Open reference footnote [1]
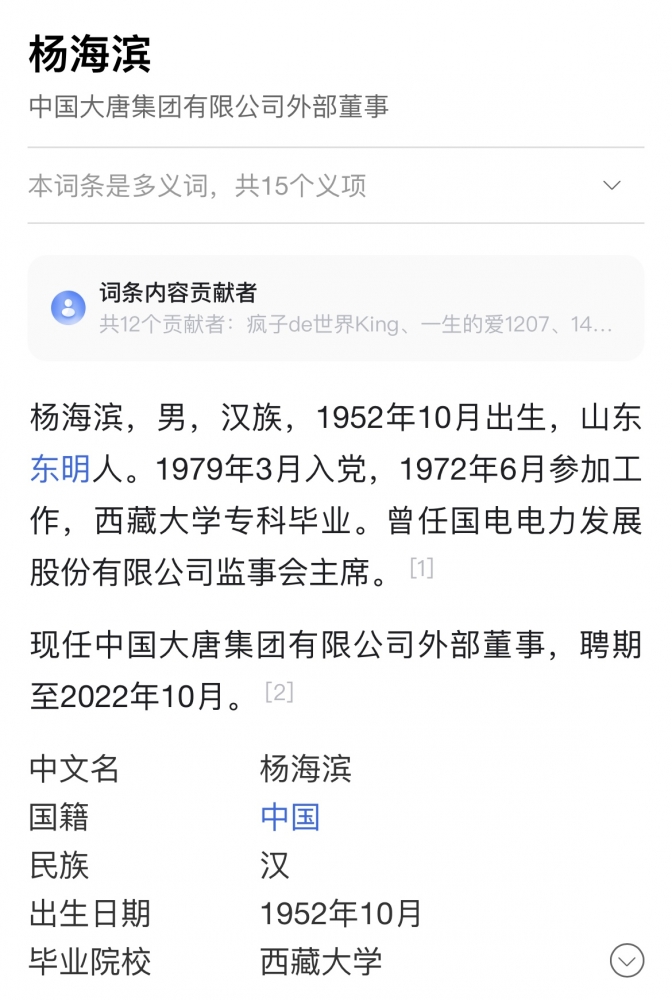Viewport: 672px width, 1000px height. pyautogui.click(x=421, y=569)
